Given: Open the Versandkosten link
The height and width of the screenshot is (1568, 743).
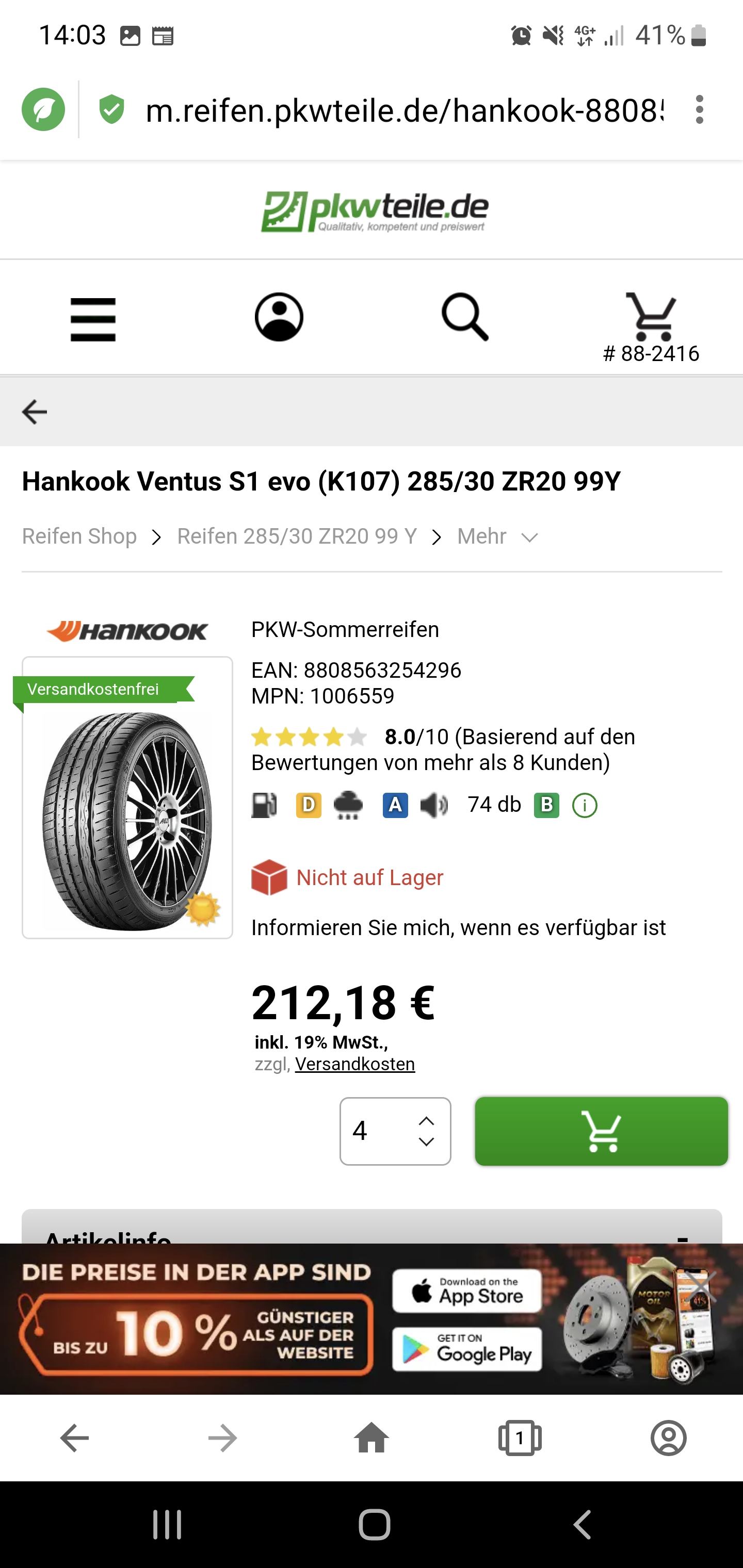Looking at the screenshot, I should (x=354, y=1064).
